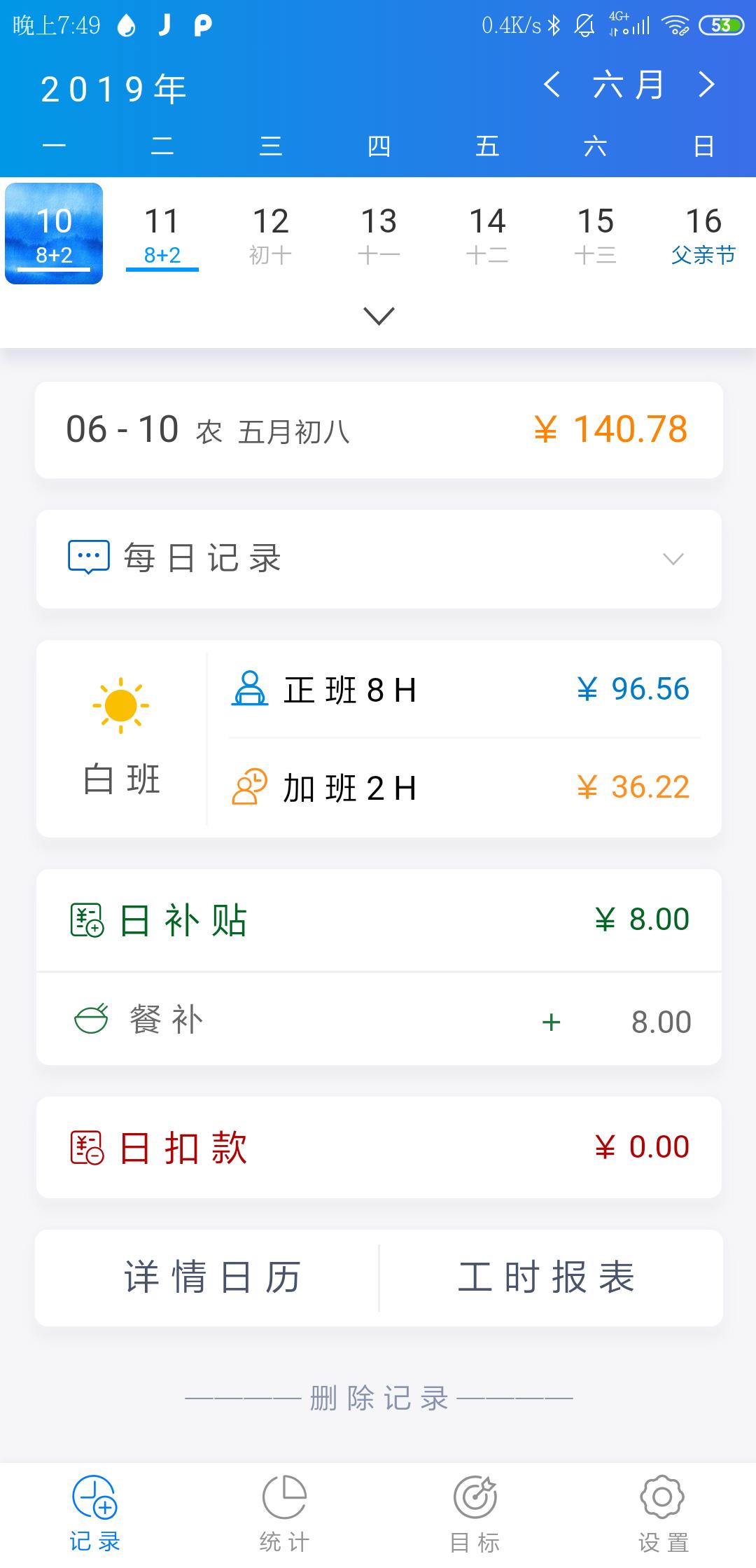Select the 白班 sun icon
This screenshot has height=1568, width=756.
[x=119, y=707]
